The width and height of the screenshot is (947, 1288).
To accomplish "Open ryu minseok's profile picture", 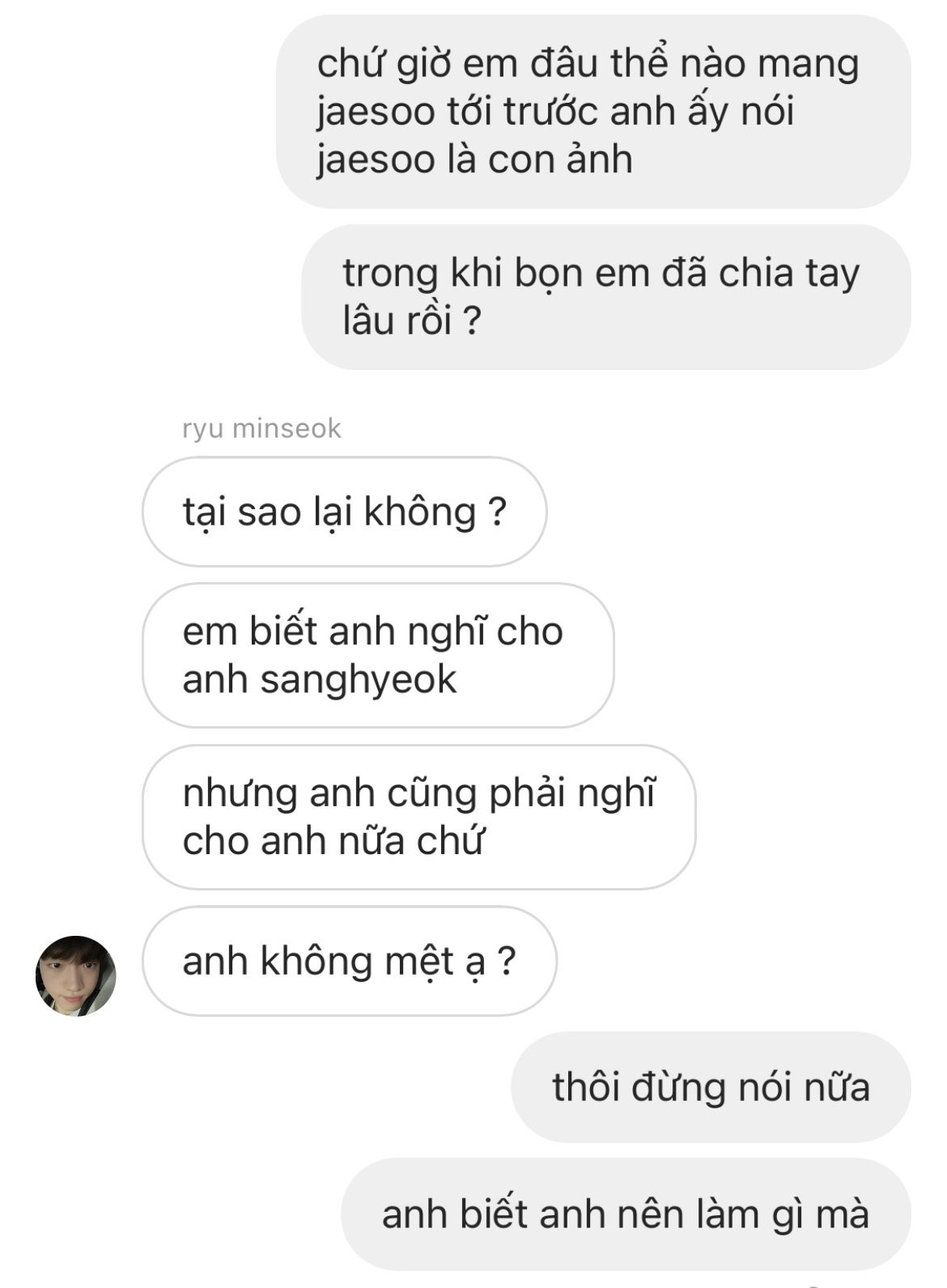I will tap(75, 976).
